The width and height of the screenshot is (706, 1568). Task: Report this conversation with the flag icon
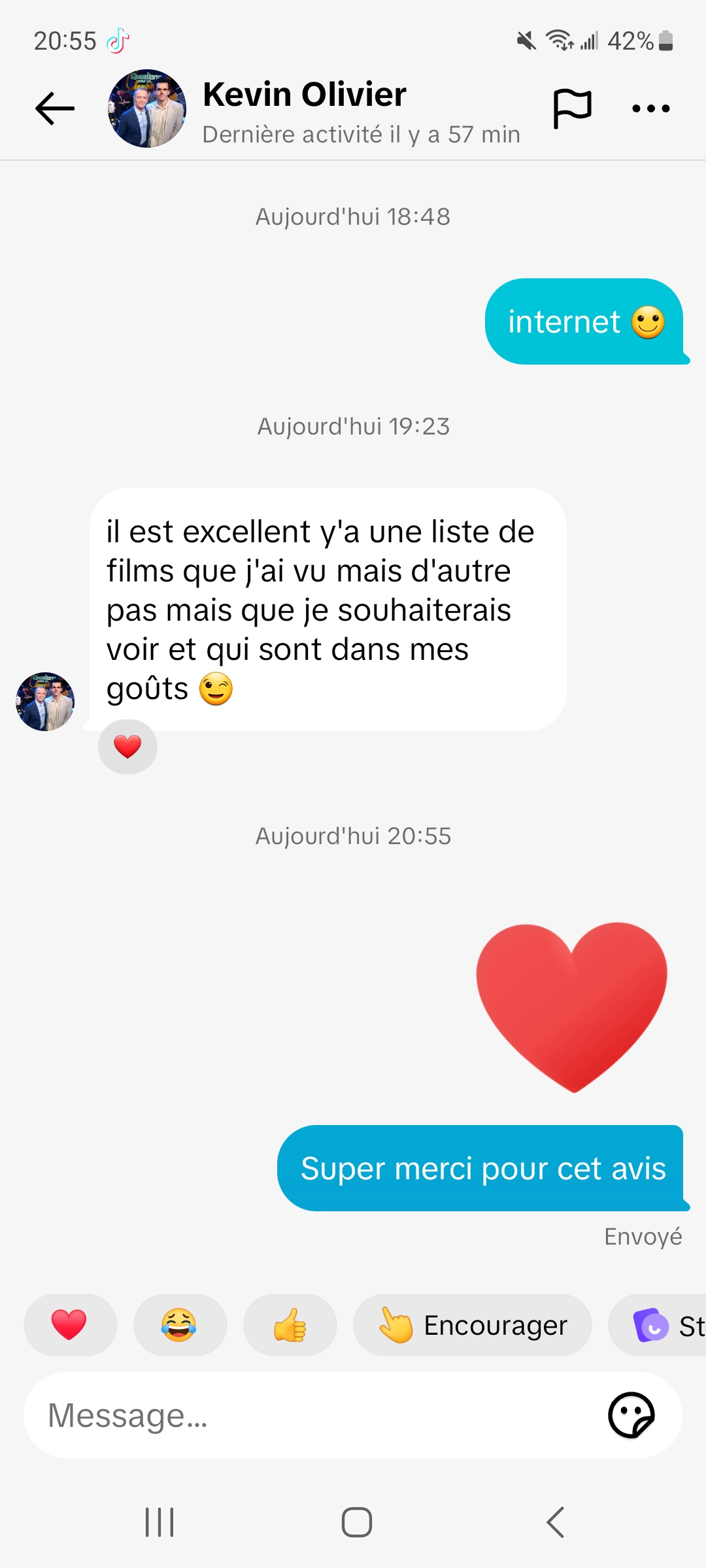pos(573,108)
